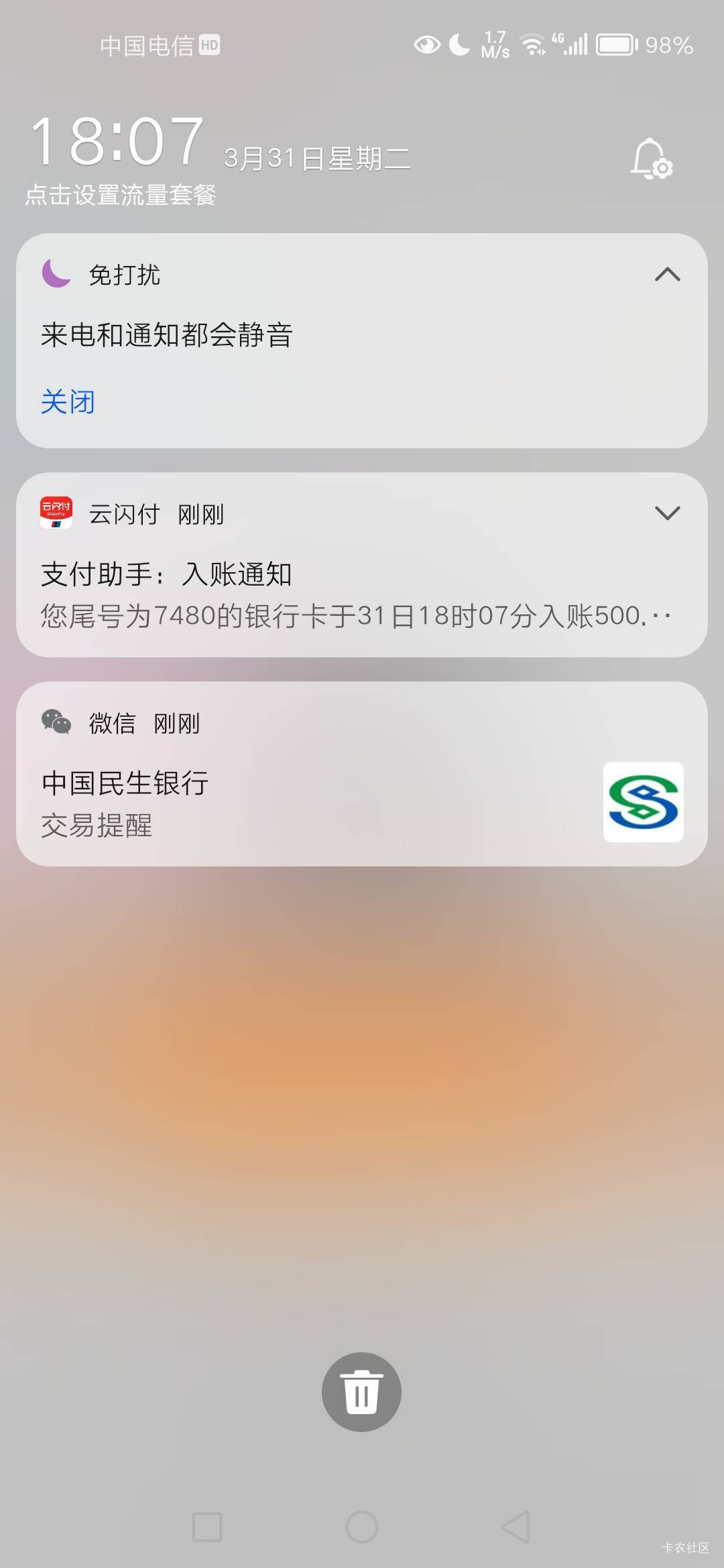Clear all notifications with trash button
The width and height of the screenshot is (724, 1568).
click(x=361, y=1392)
